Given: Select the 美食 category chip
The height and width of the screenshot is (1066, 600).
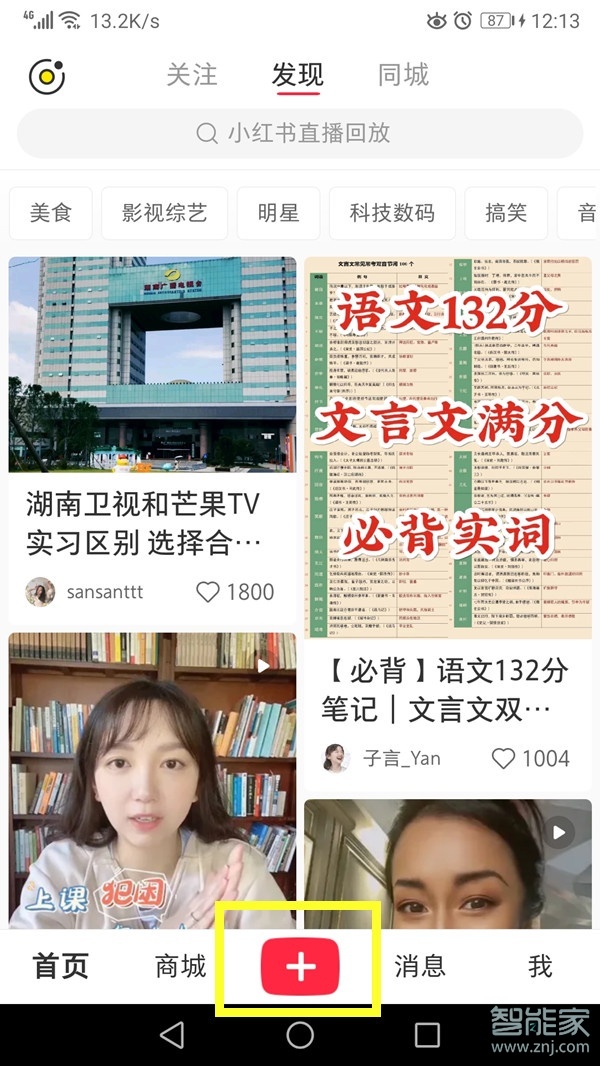Looking at the screenshot, I should (51, 213).
